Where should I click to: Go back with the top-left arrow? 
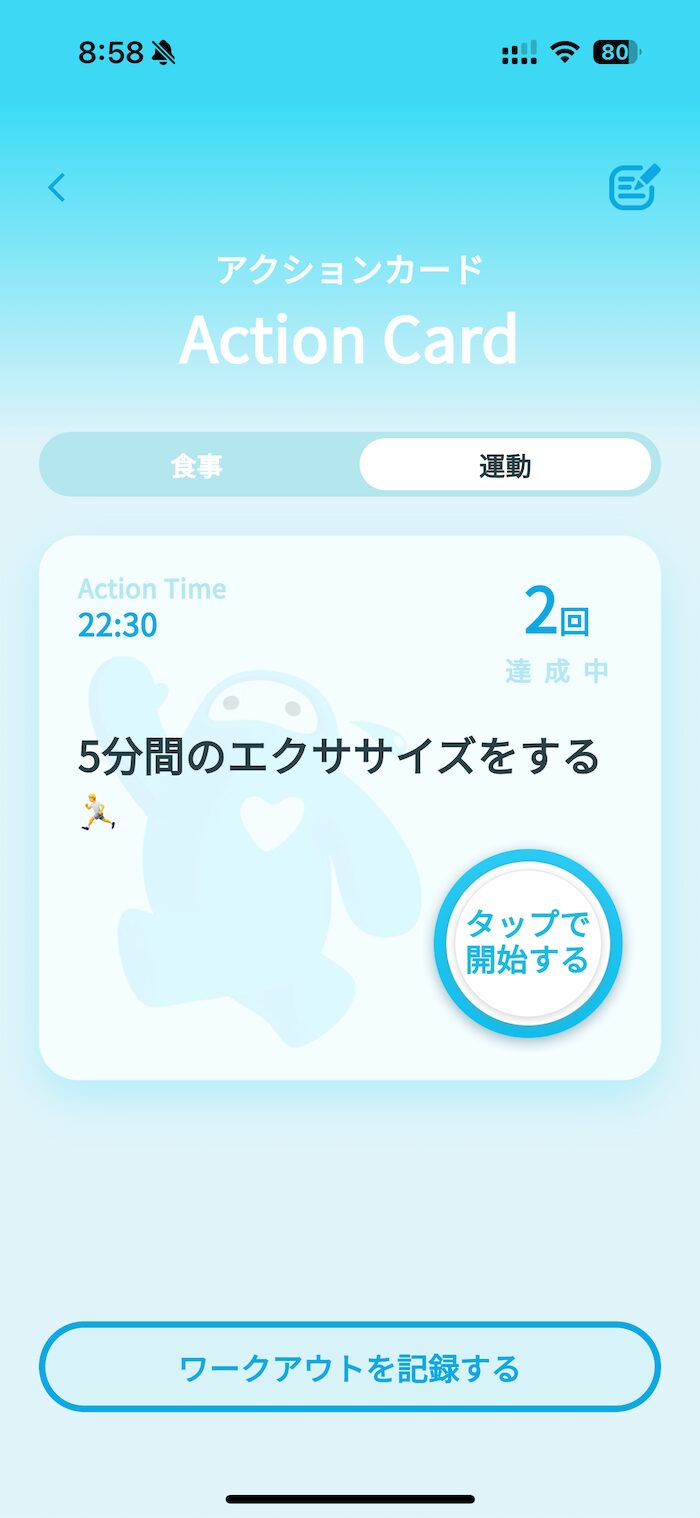pos(57,187)
